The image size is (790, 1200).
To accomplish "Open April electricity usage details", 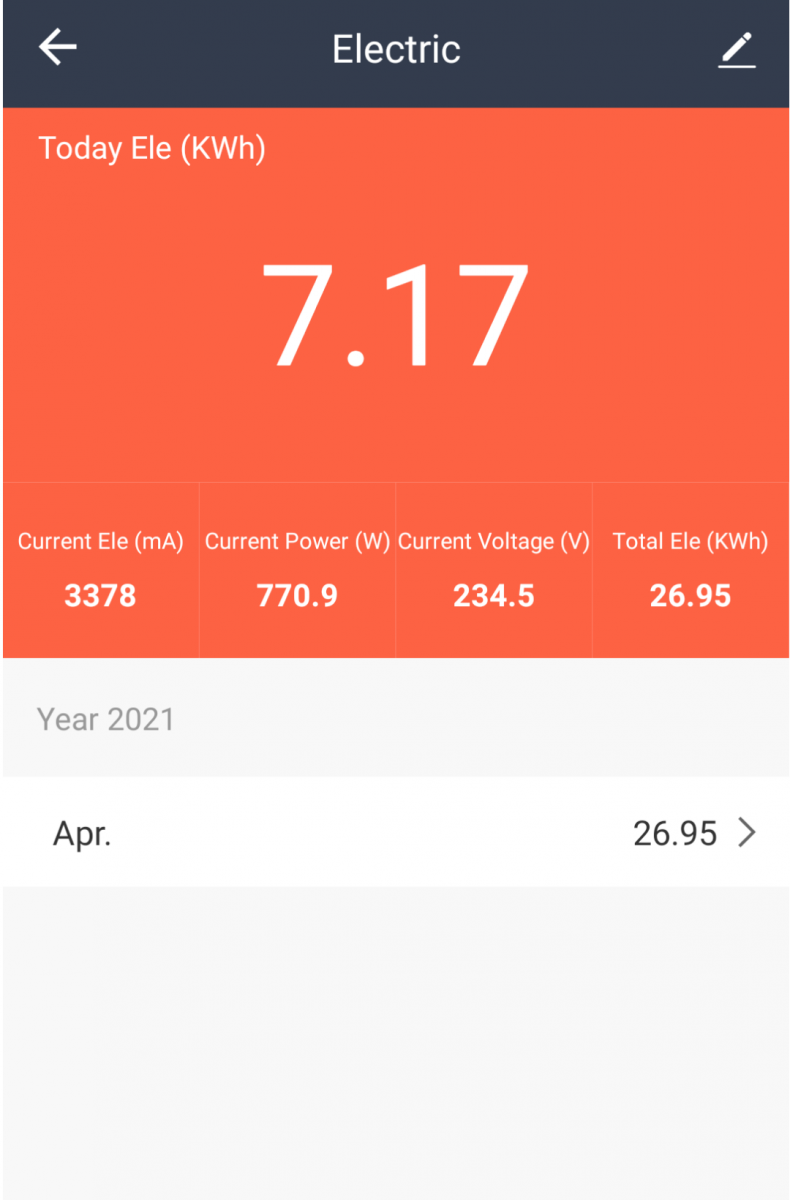I will tap(395, 832).
